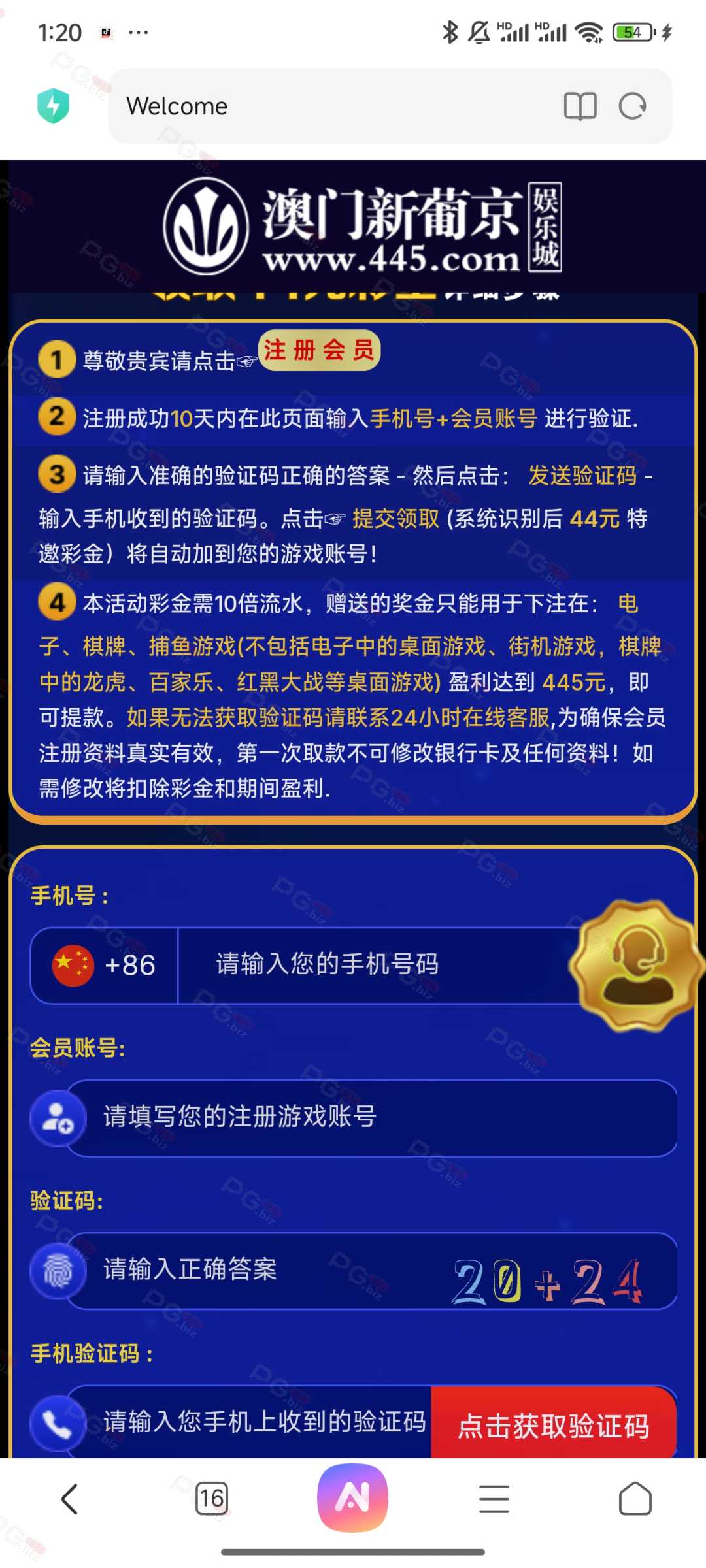Focus the 请输入您手机上收到的验证码 field
The image size is (706, 1568).
[250, 1422]
